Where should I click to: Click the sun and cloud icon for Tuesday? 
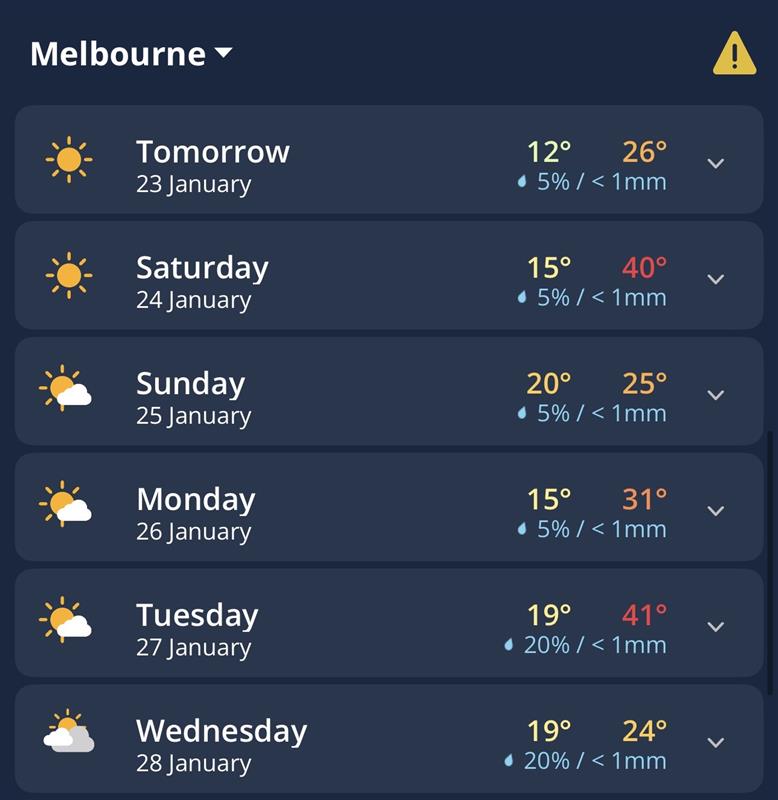(66, 622)
